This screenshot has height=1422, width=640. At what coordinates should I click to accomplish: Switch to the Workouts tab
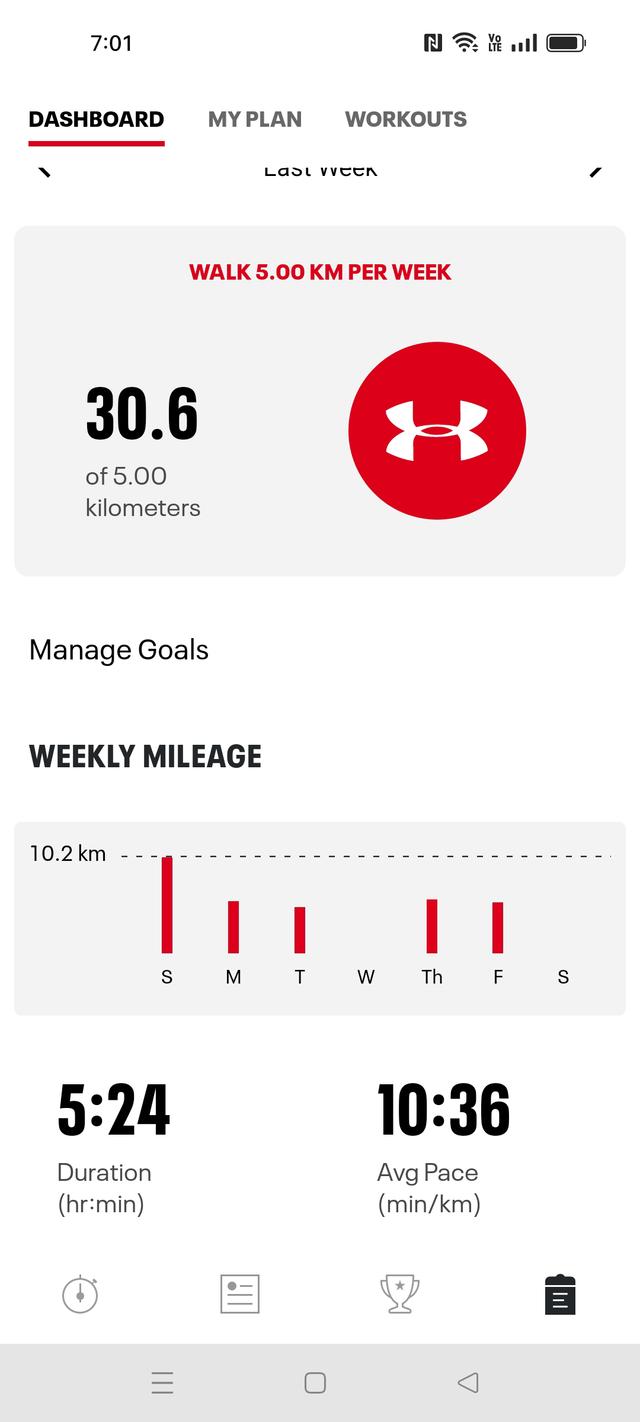[405, 119]
